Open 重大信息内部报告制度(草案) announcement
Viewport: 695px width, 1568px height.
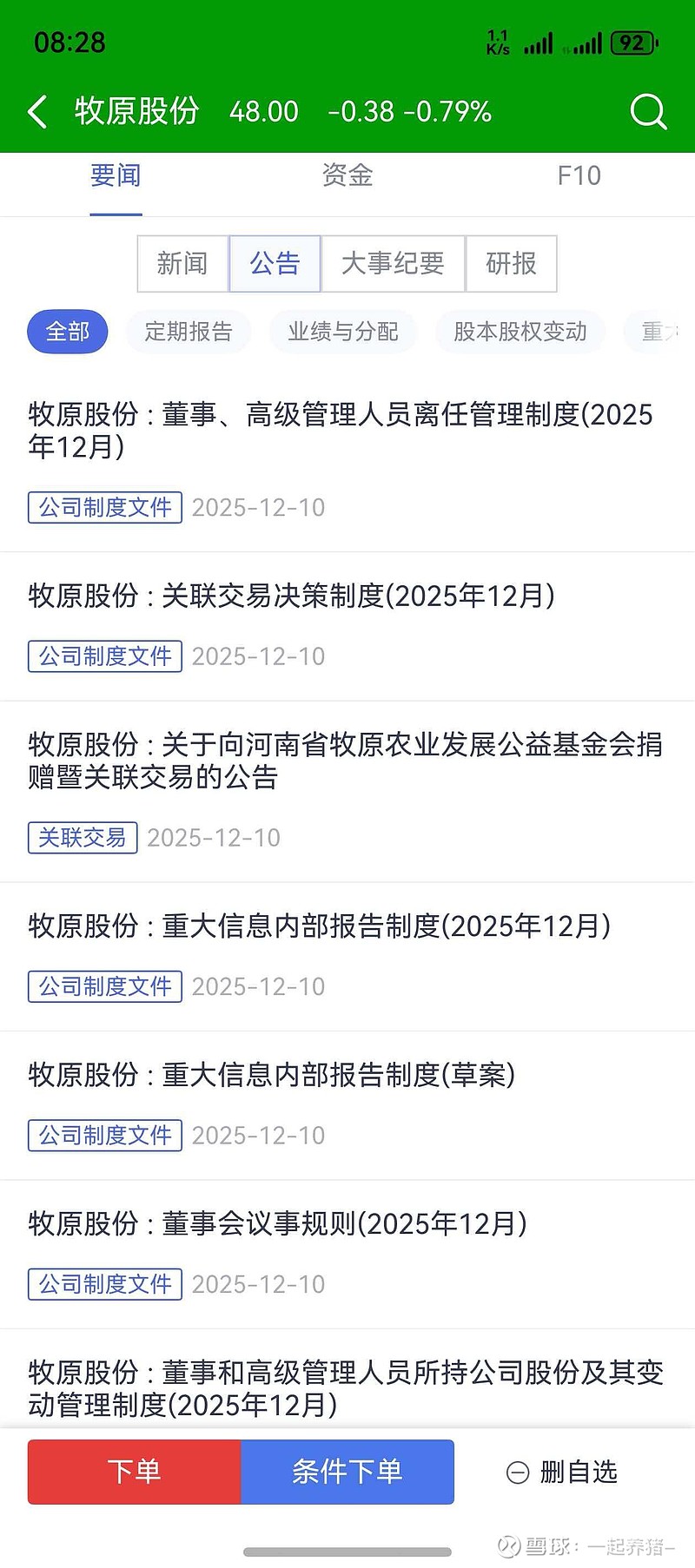tap(271, 1075)
